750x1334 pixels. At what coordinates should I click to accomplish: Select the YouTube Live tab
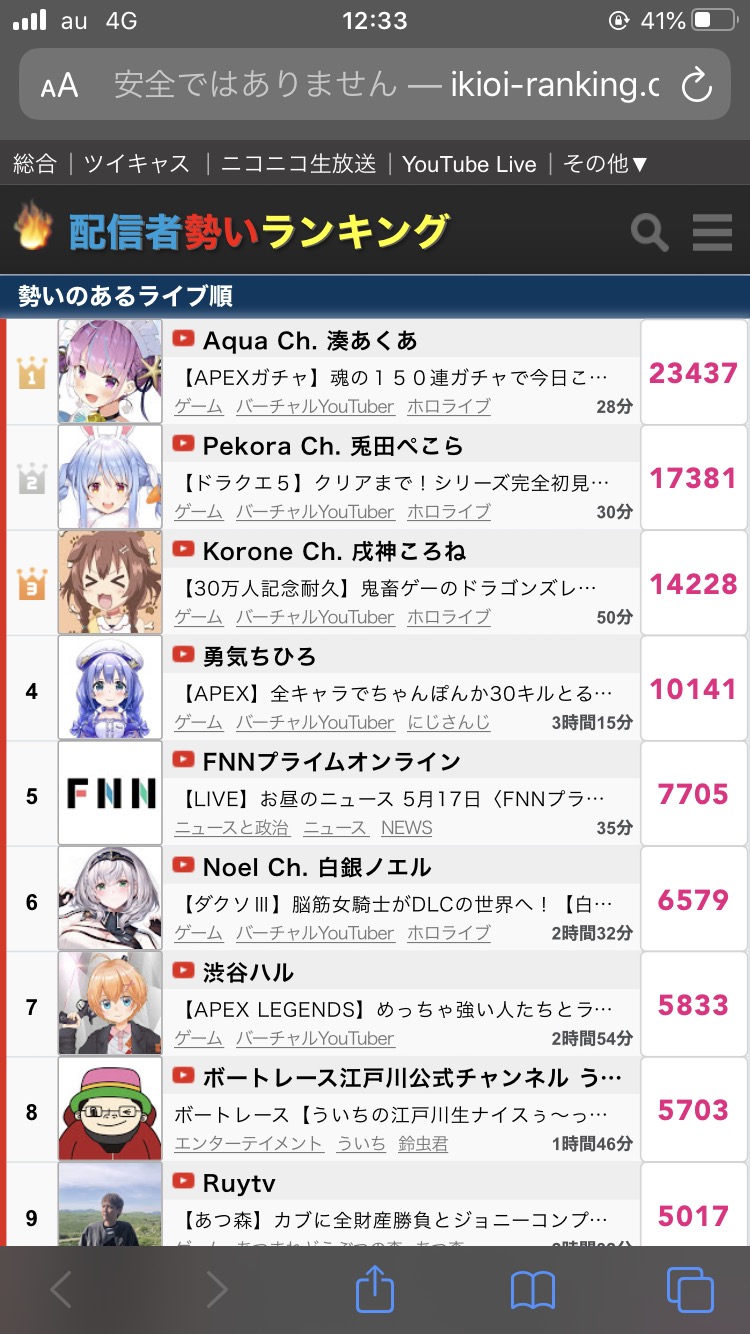[469, 164]
